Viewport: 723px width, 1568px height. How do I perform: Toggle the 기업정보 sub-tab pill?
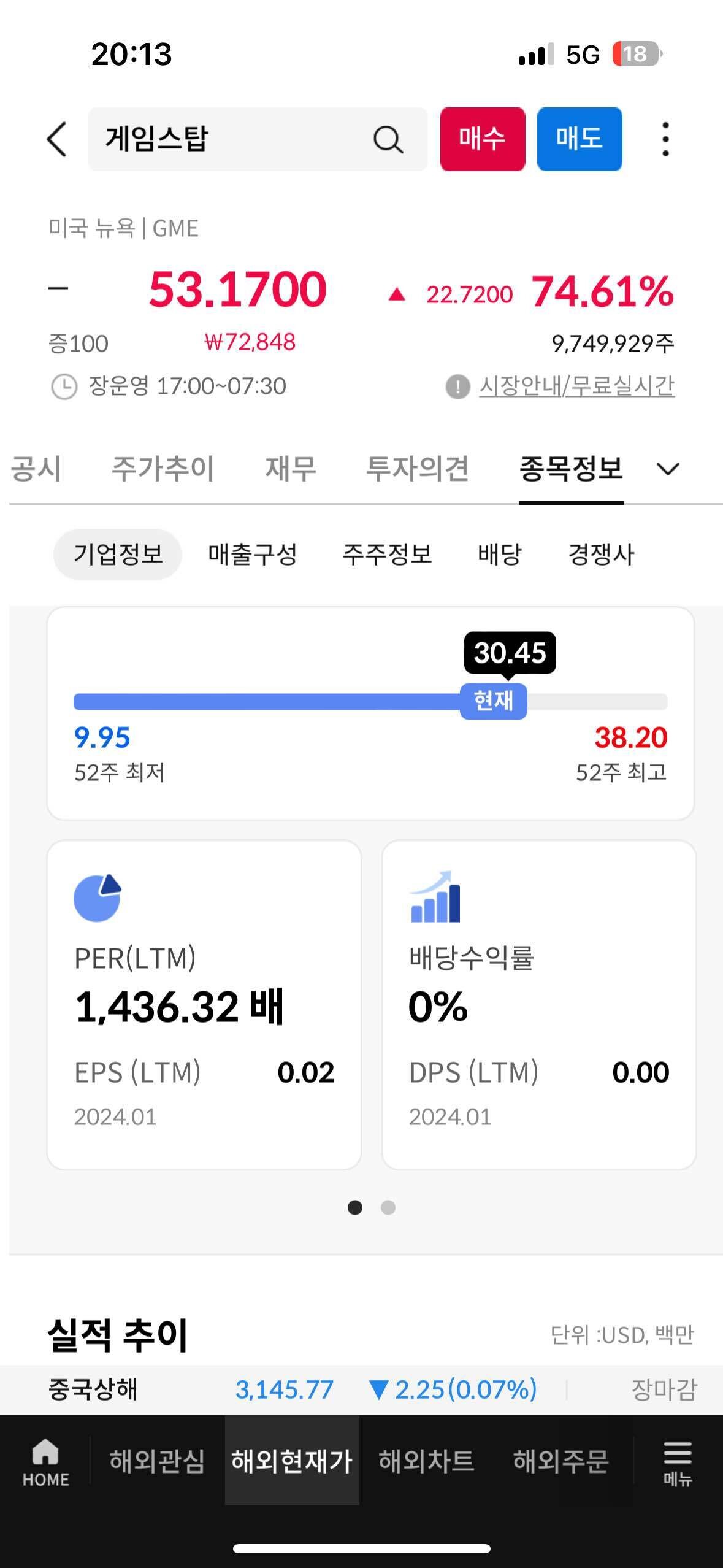point(117,554)
